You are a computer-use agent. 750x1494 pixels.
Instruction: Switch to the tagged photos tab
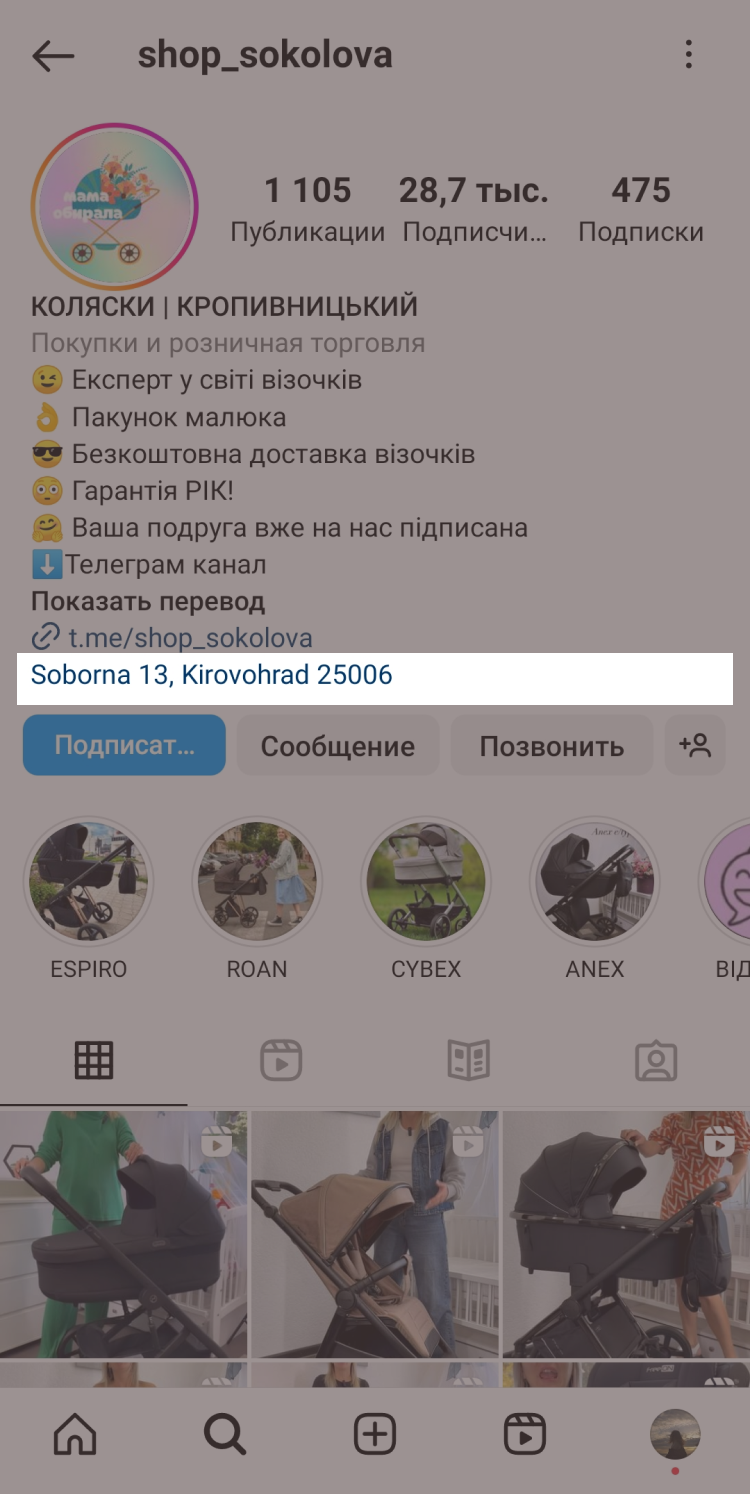pos(656,1060)
